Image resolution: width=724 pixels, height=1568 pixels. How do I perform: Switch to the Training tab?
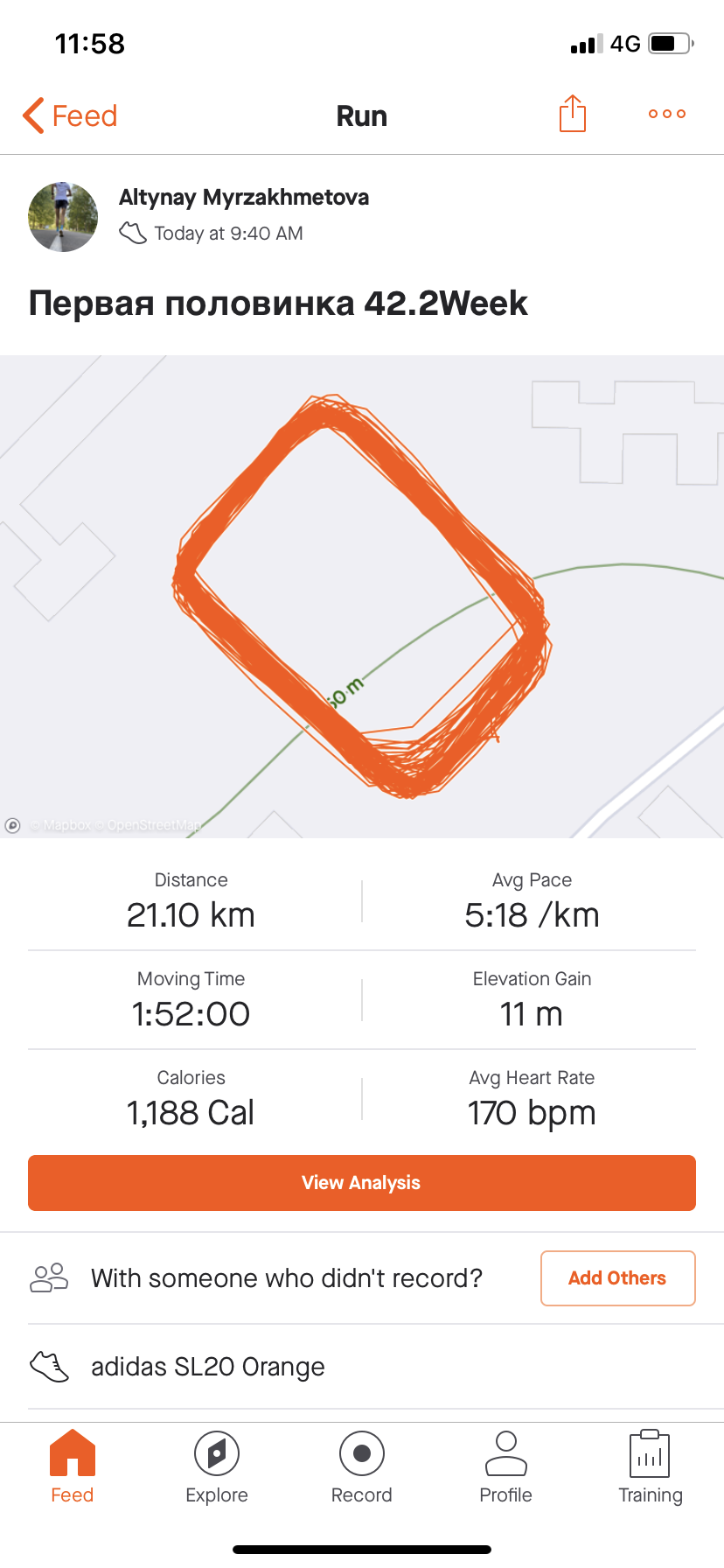coord(650,1467)
